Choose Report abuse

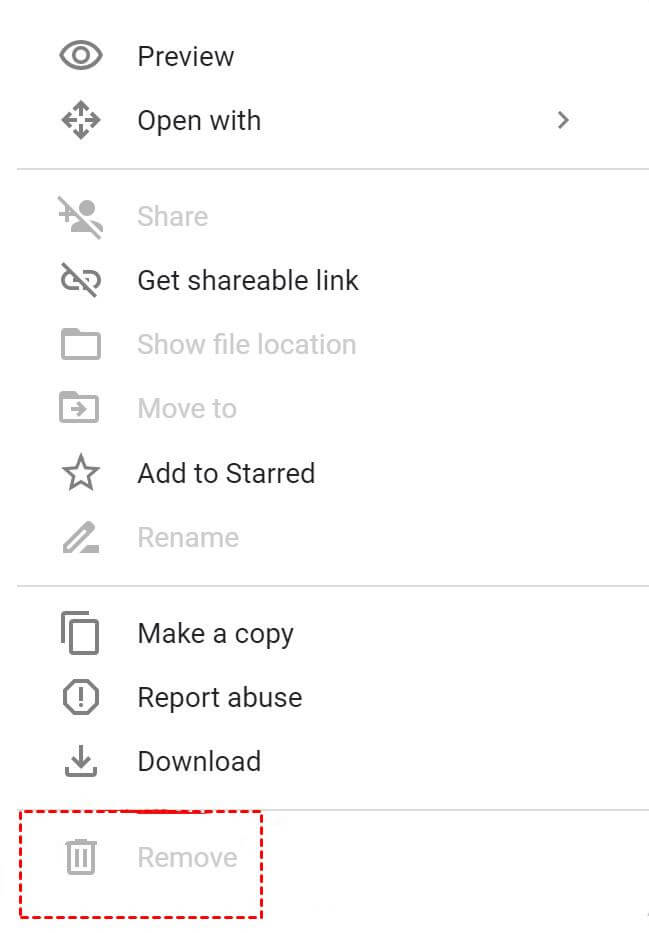tap(219, 698)
